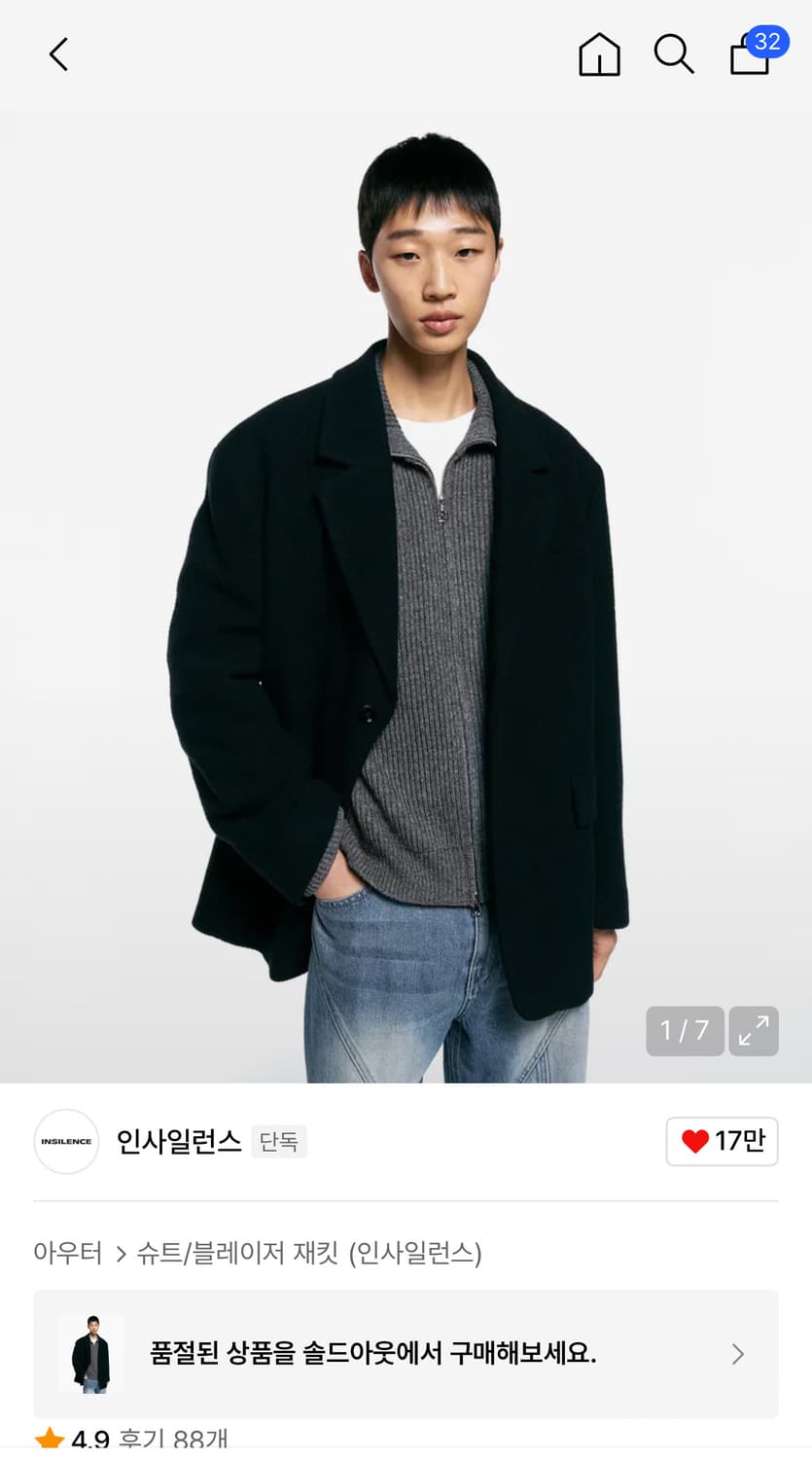The image size is (812, 1459).
Task: Open the search icon
Action: (x=674, y=55)
